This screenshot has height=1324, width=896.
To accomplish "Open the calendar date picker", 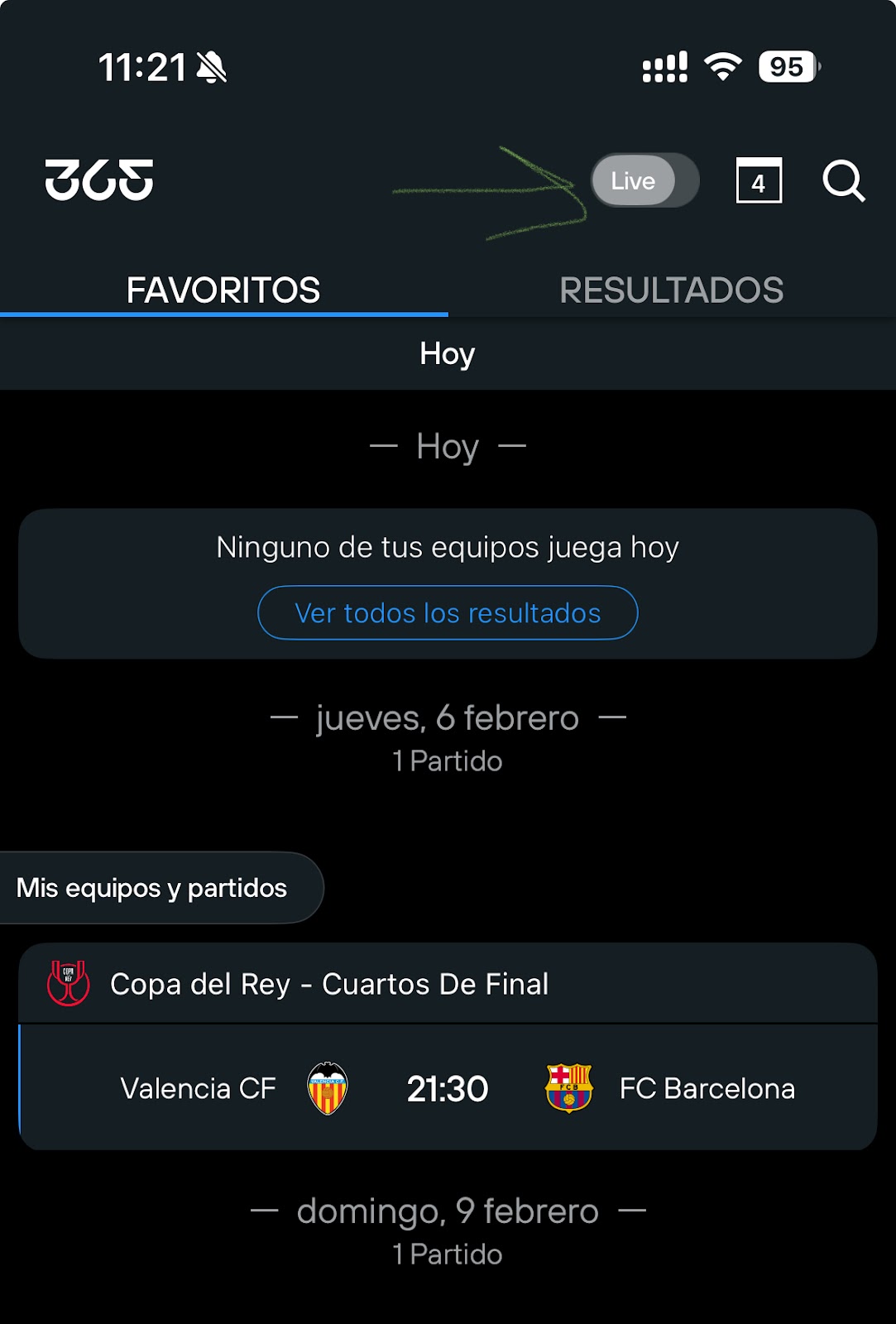I will click(759, 180).
